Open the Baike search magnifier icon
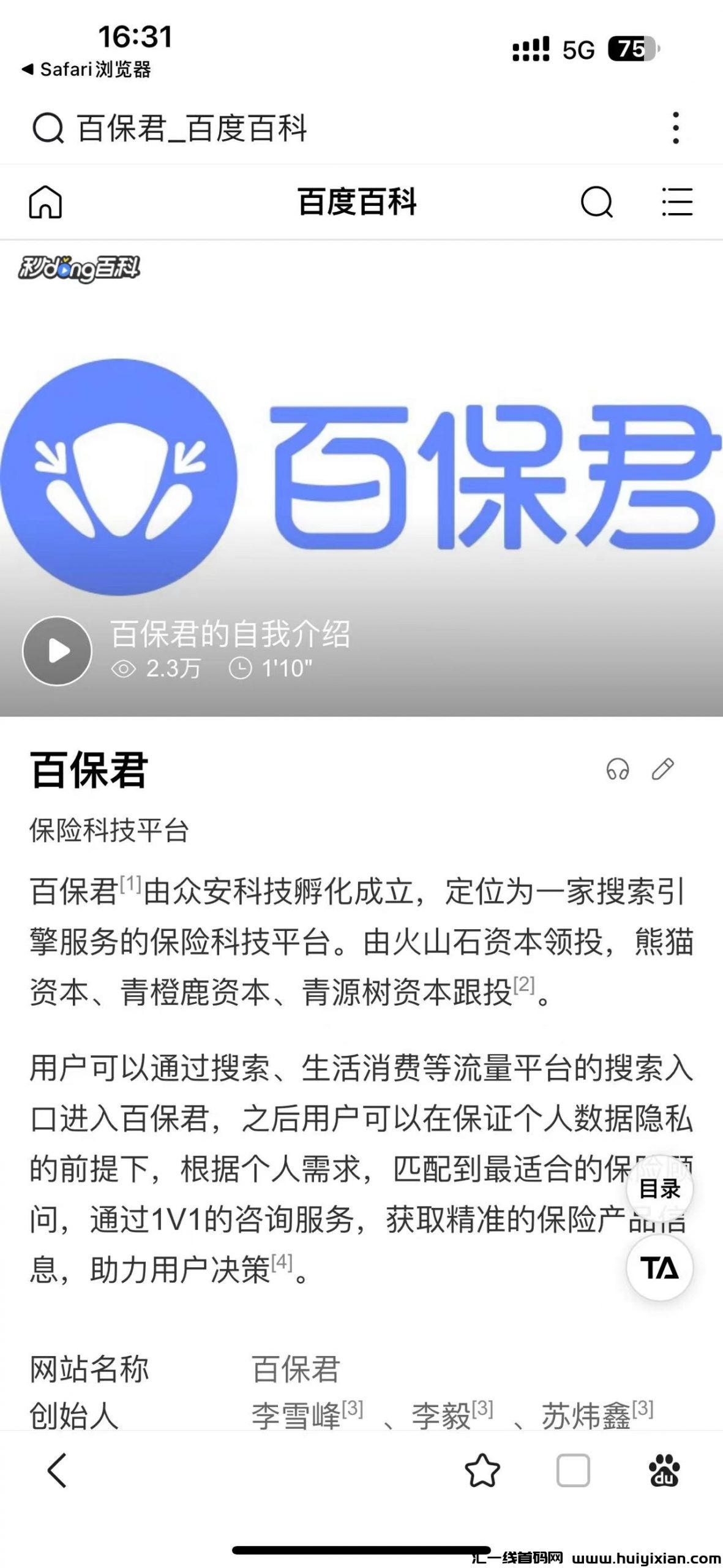 click(x=596, y=202)
